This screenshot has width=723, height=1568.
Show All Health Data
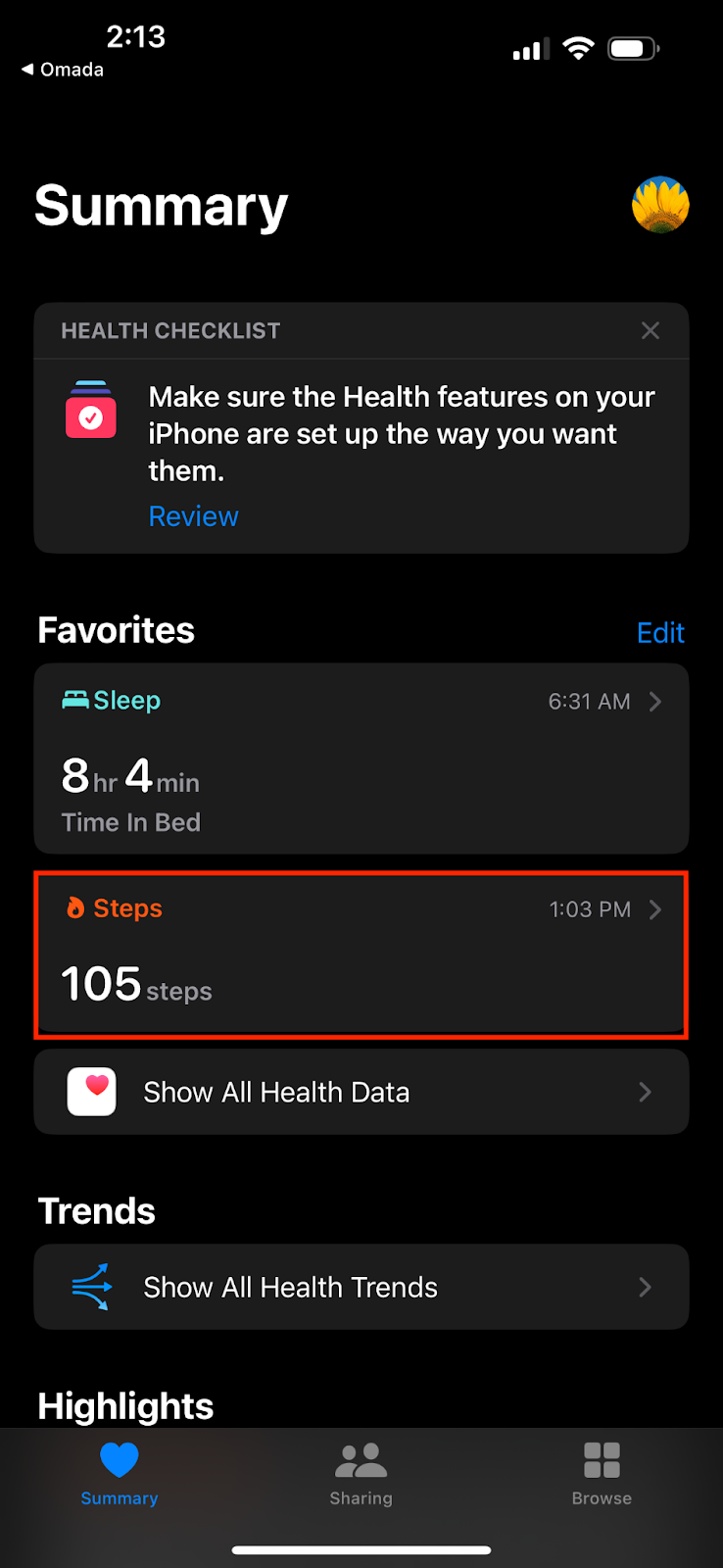(x=361, y=1092)
